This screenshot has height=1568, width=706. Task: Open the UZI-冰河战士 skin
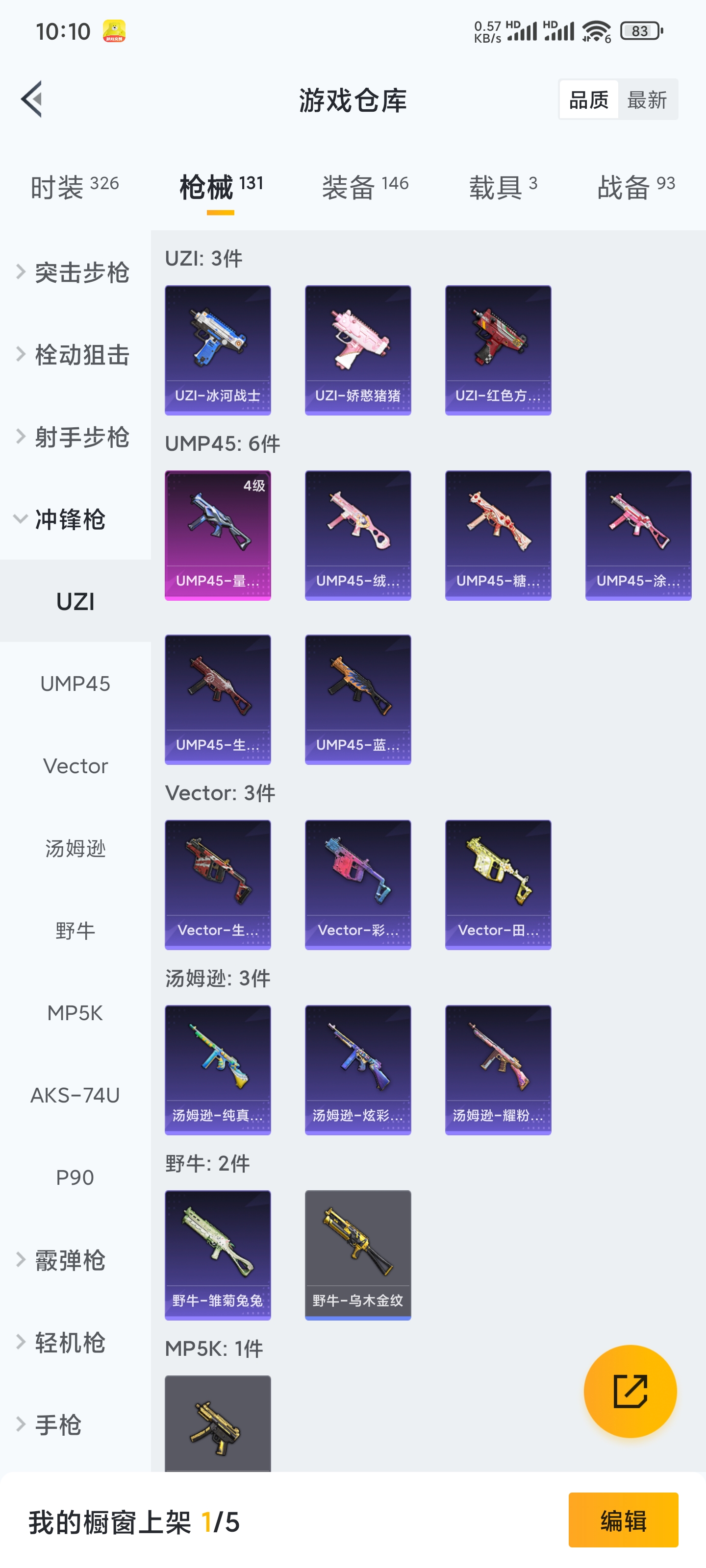click(x=218, y=350)
